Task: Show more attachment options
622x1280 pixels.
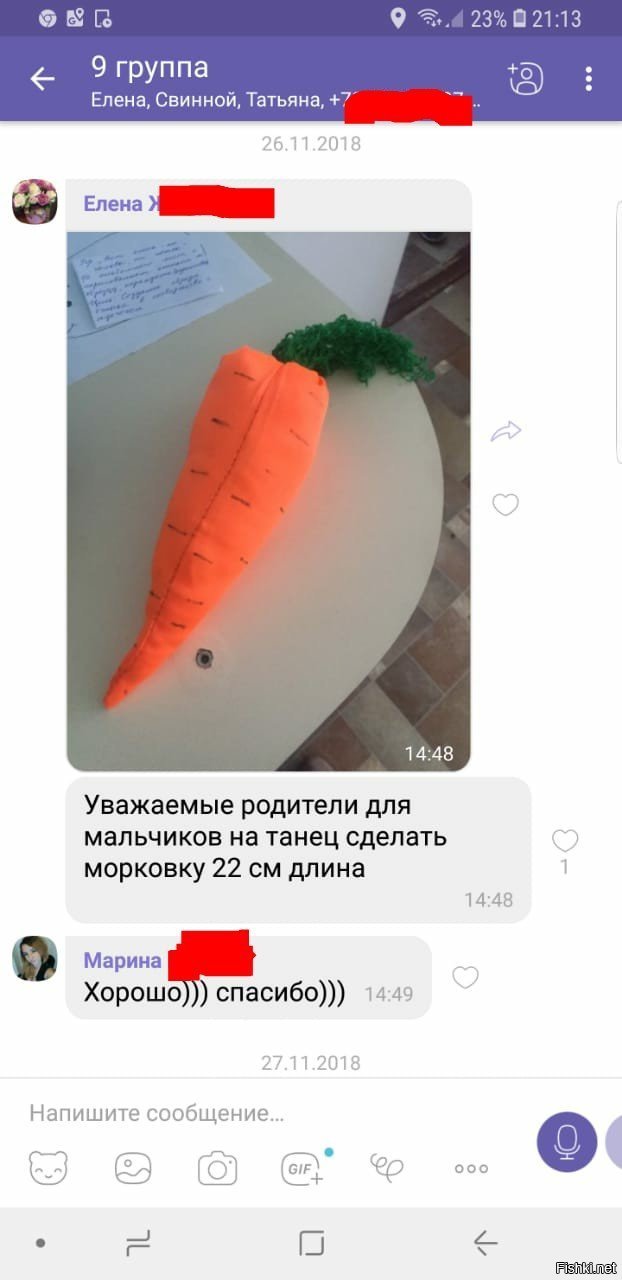Action: pos(471,1167)
